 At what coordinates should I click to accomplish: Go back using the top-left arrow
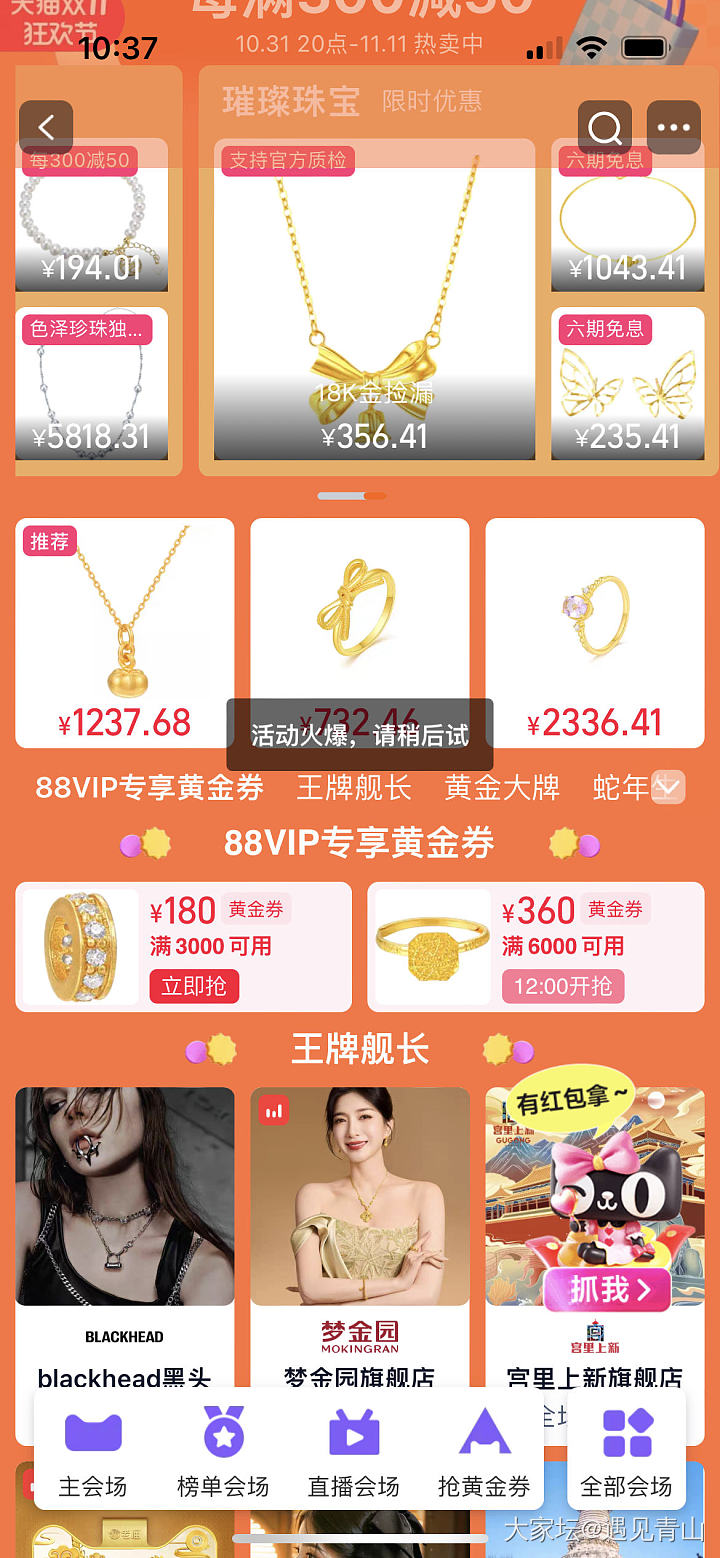[x=46, y=127]
